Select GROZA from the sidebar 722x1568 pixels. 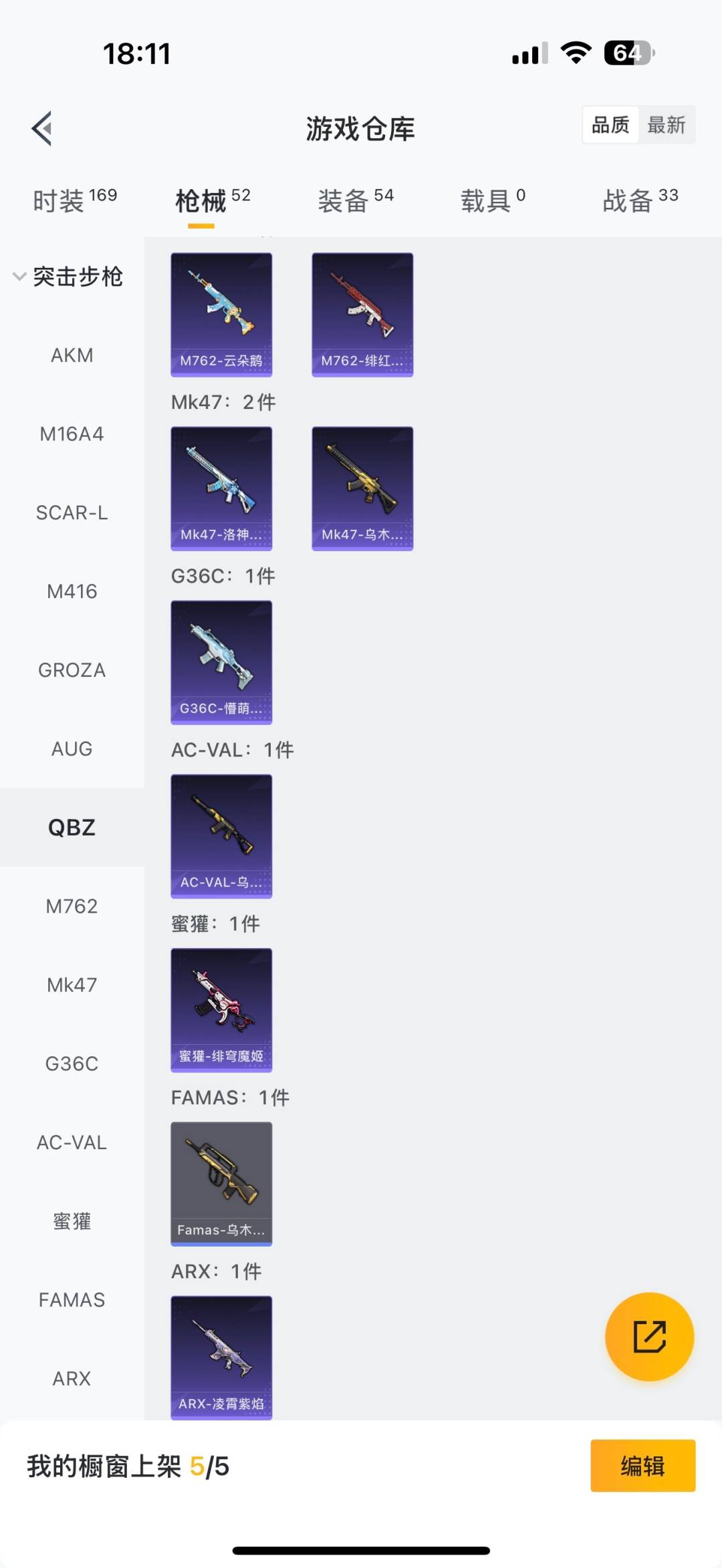(x=72, y=670)
